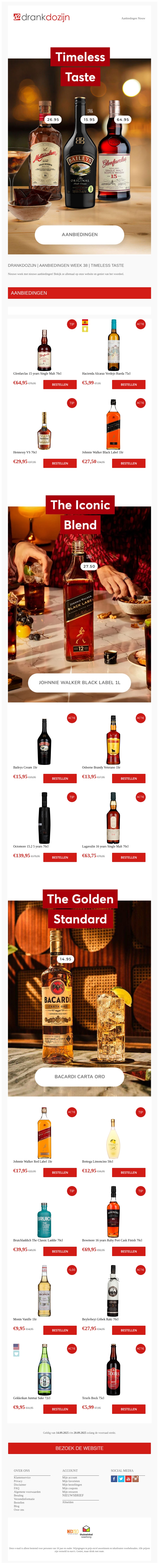Tap BESTELLEN for Johnnie Walker Black Label 1ltr
Screen dimensions: 159x1568
[x=129, y=463]
